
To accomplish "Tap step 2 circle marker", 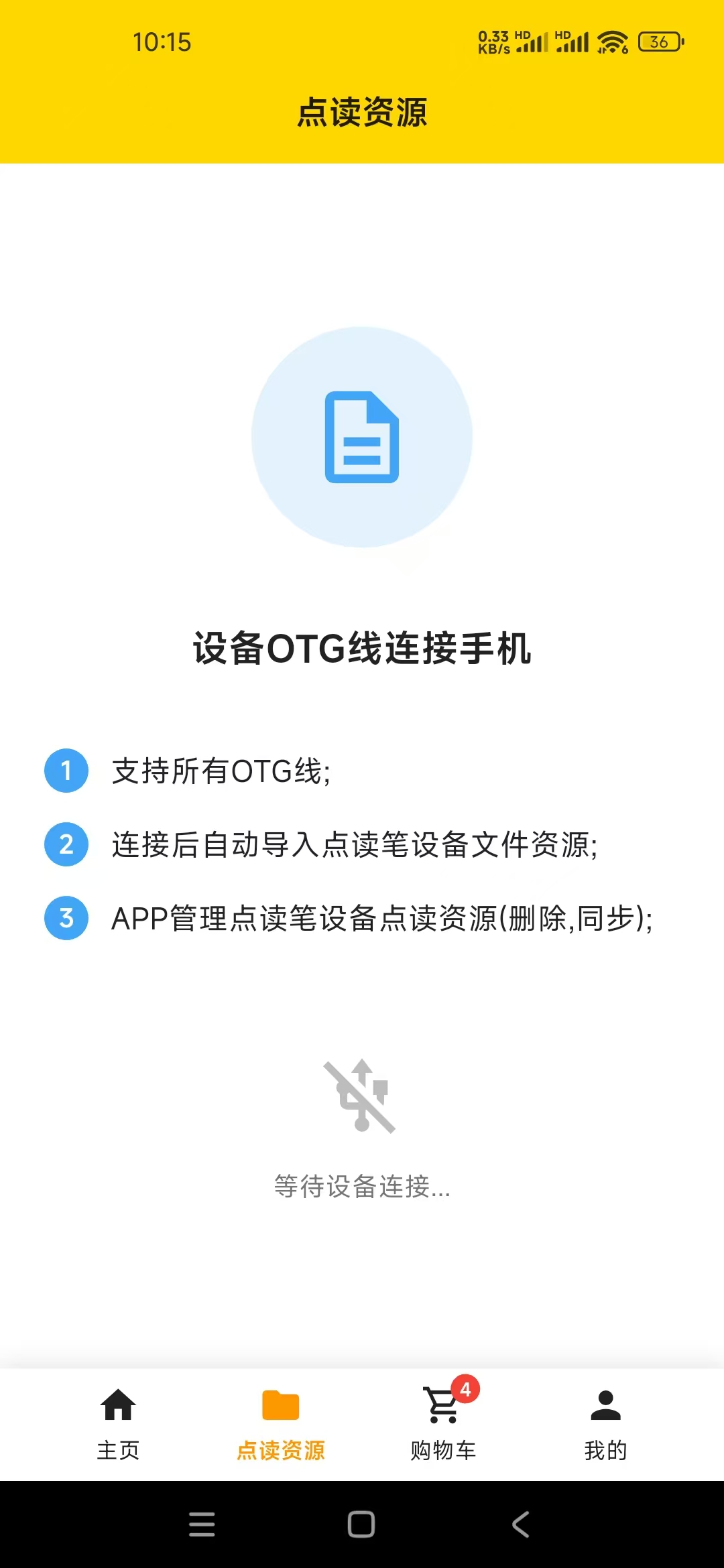I will (x=65, y=844).
